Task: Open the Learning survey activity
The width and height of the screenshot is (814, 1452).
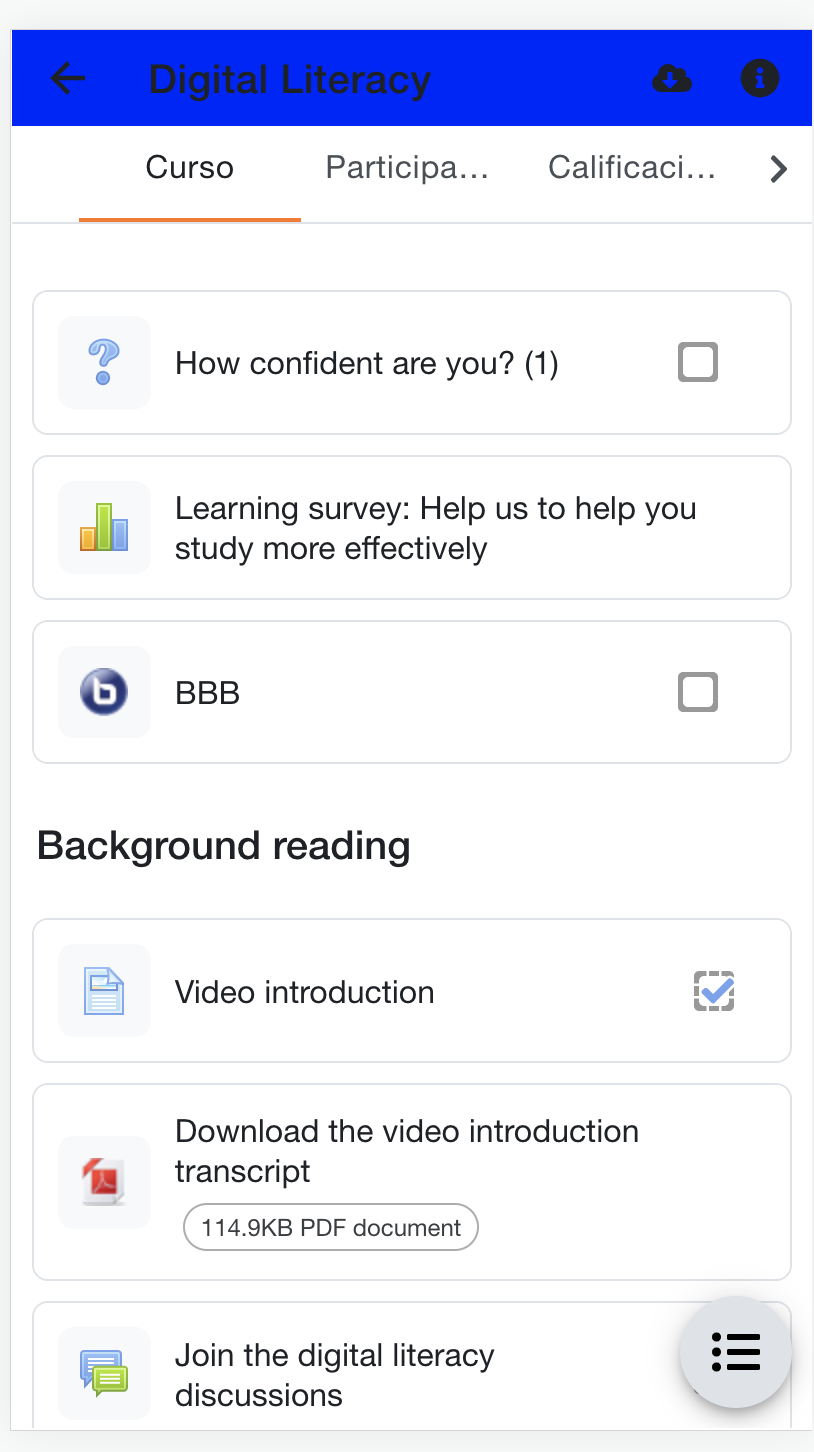Action: coord(412,528)
